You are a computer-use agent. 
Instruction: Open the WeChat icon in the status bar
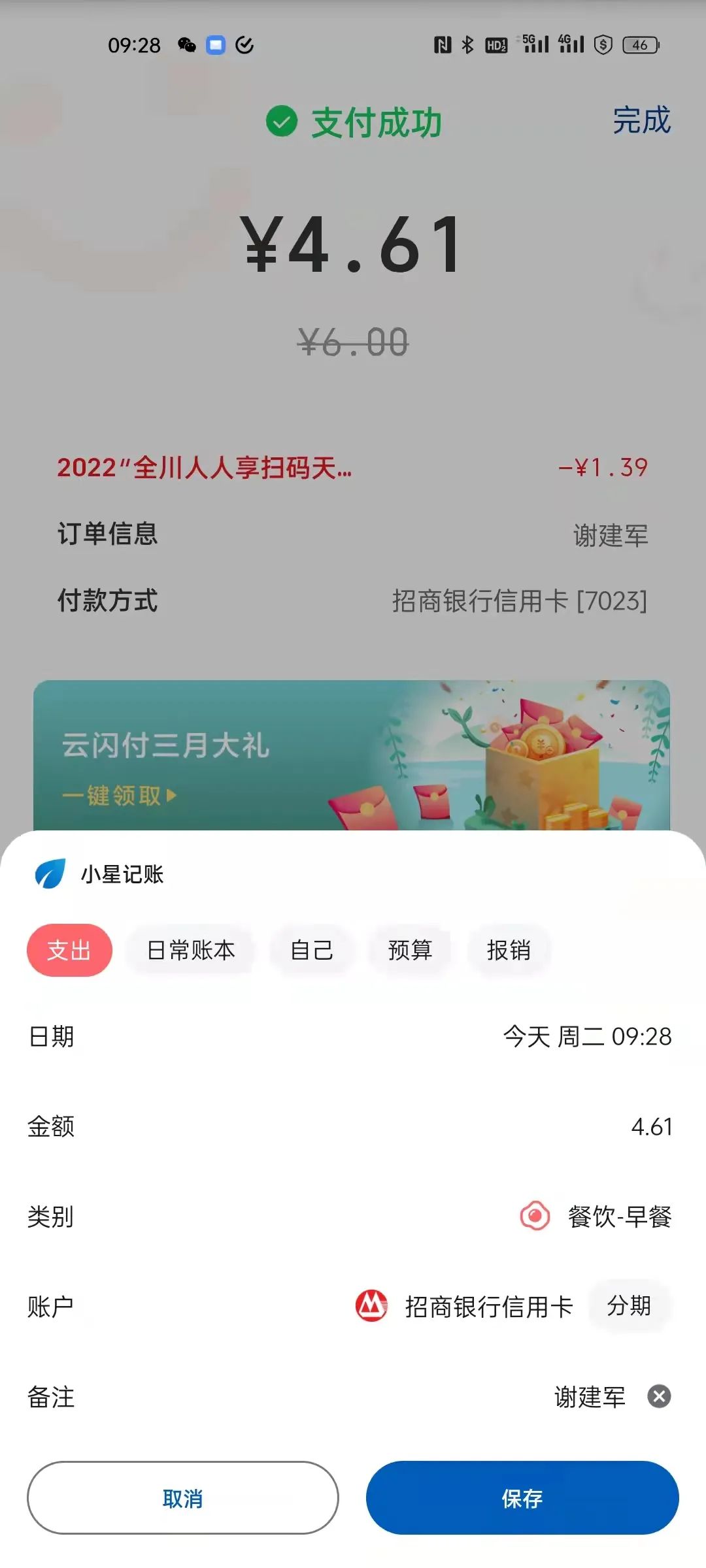187,46
